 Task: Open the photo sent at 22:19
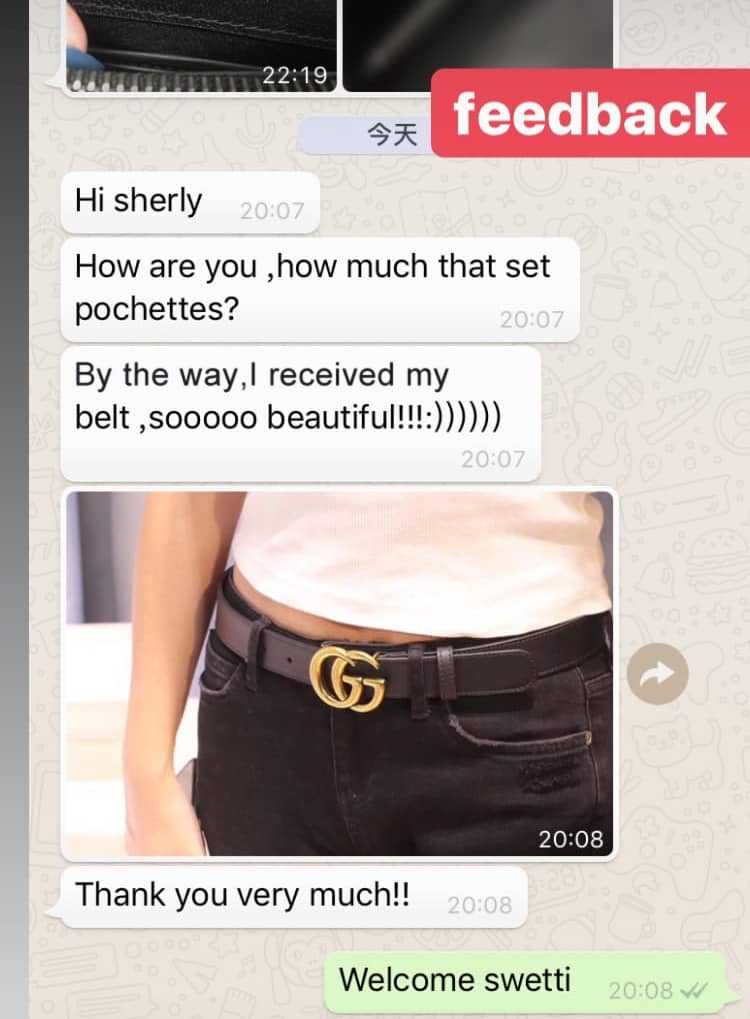coord(199,45)
